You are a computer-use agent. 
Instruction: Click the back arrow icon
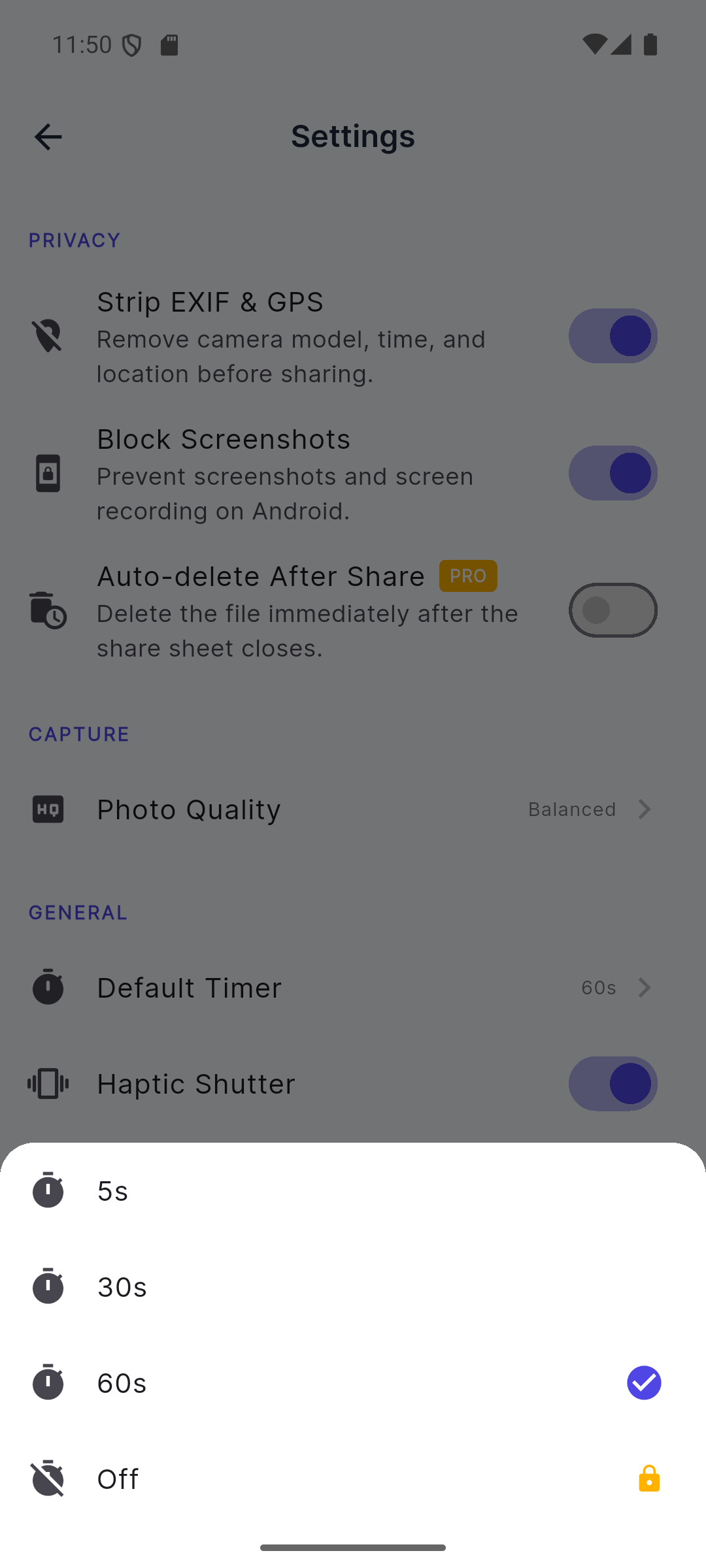tap(48, 137)
